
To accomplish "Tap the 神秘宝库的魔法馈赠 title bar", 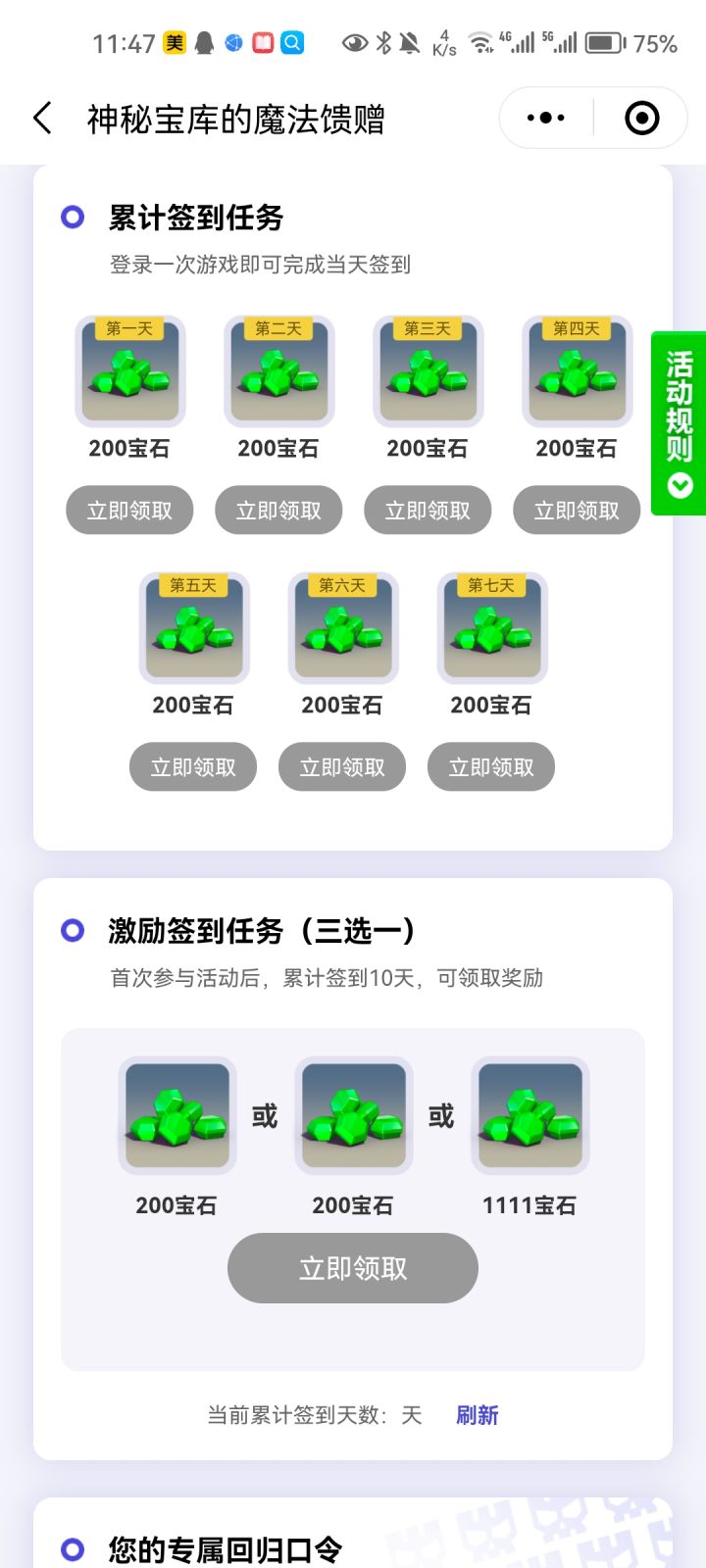I will (x=235, y=117).
